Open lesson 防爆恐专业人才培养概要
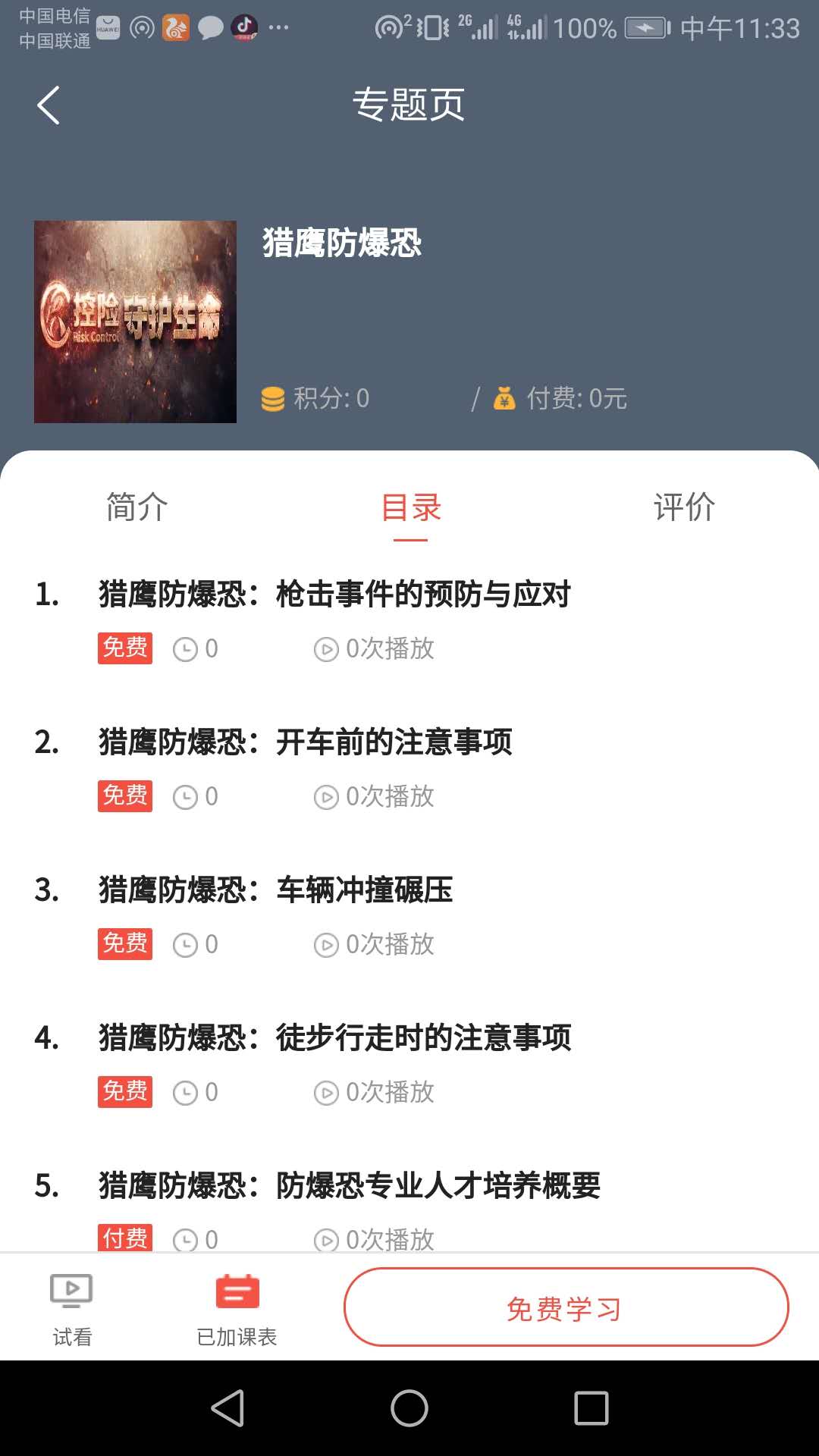The image size is (819, 1456). click(349, 1186)
